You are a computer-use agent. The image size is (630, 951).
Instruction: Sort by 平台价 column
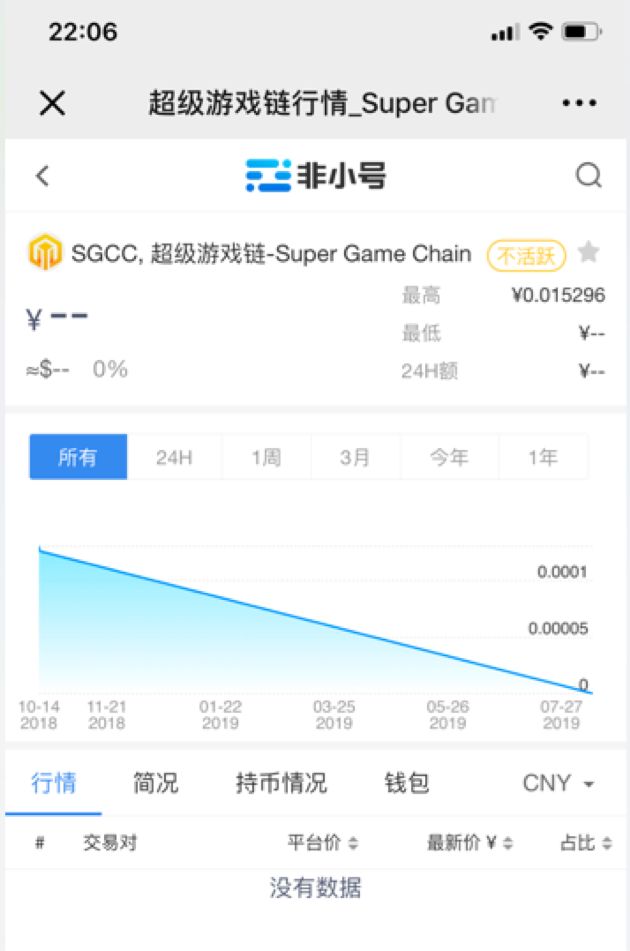pos(323,843)
